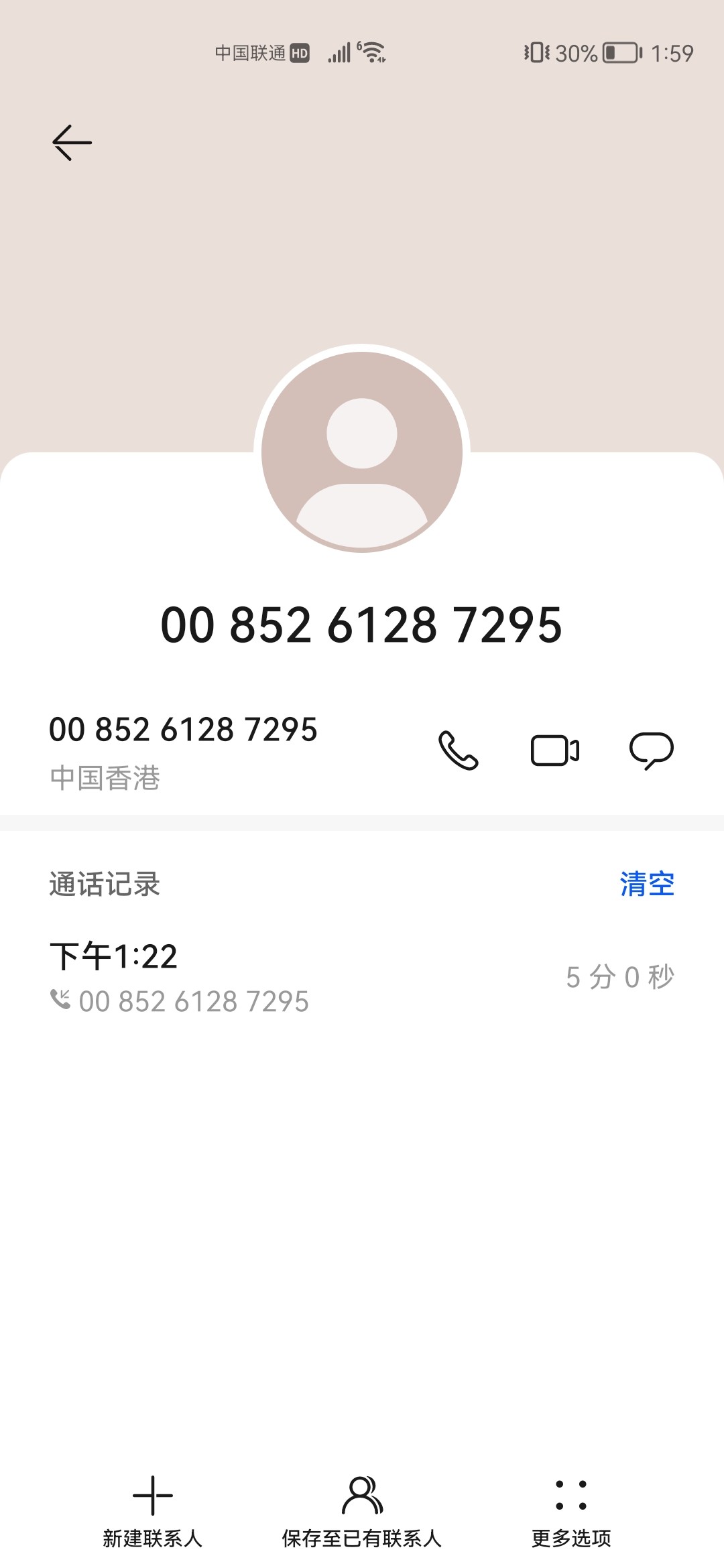Tap the incoming call arrow icon

coord(60,1000)
